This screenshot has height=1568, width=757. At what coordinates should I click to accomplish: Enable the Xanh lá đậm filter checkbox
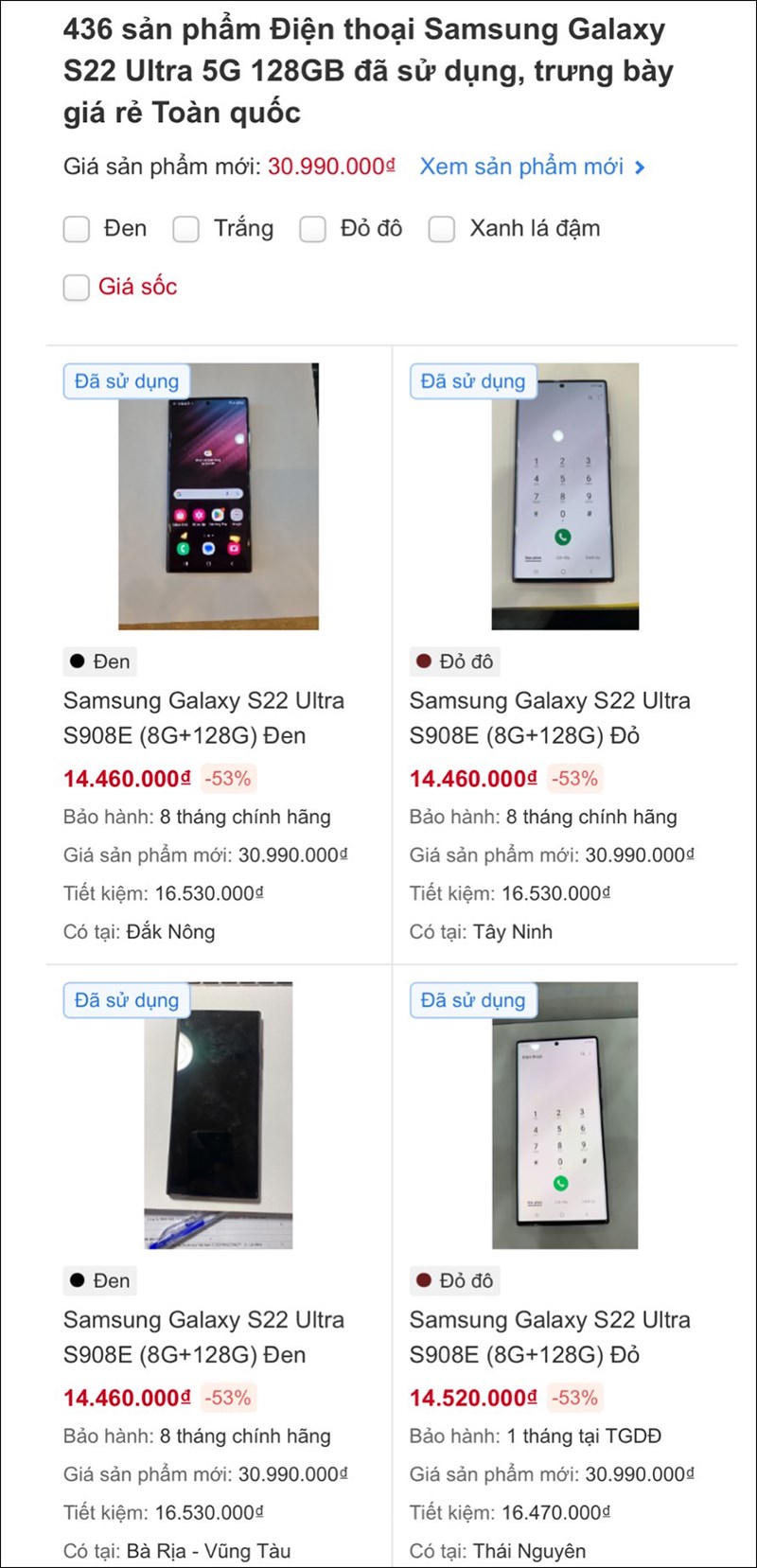442,229
